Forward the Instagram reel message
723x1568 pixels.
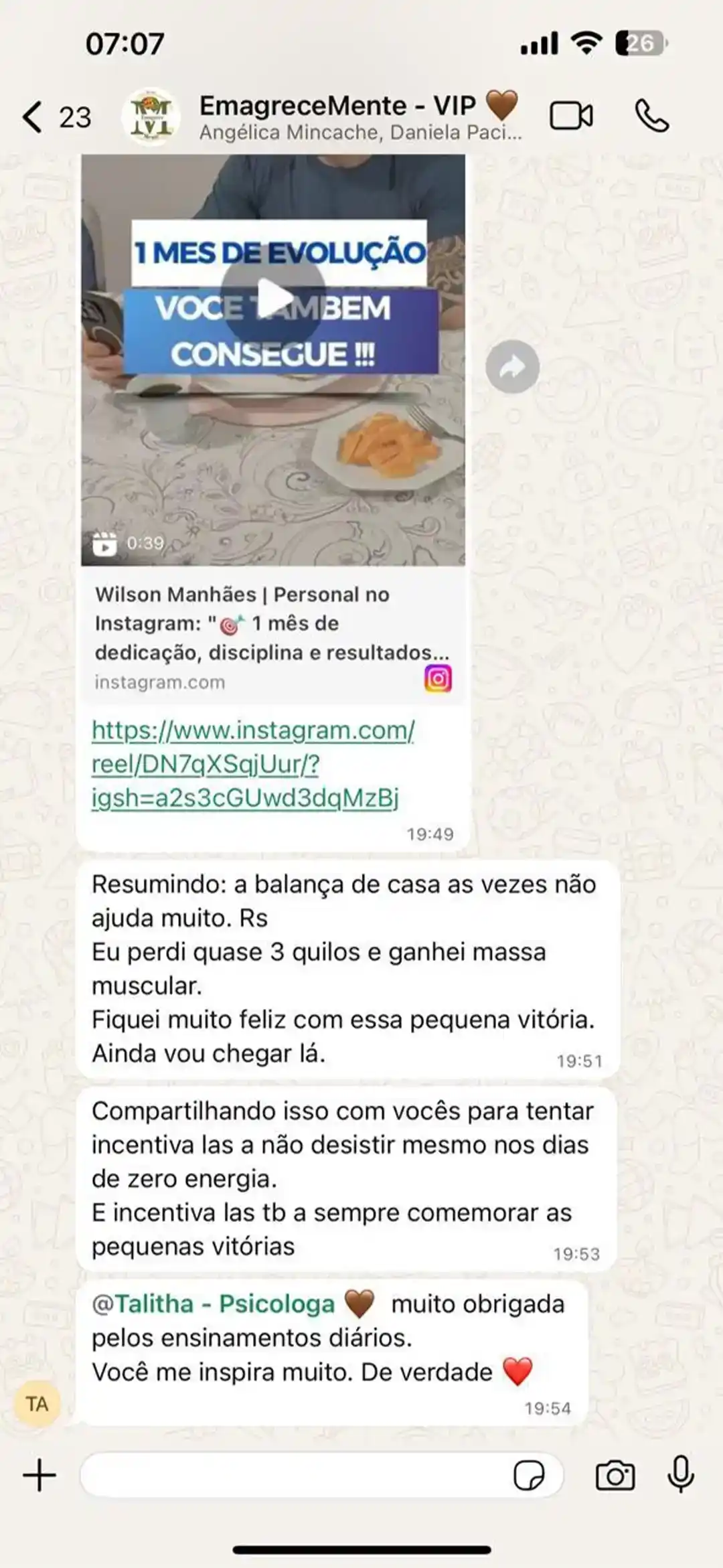[x=512, y=367]
